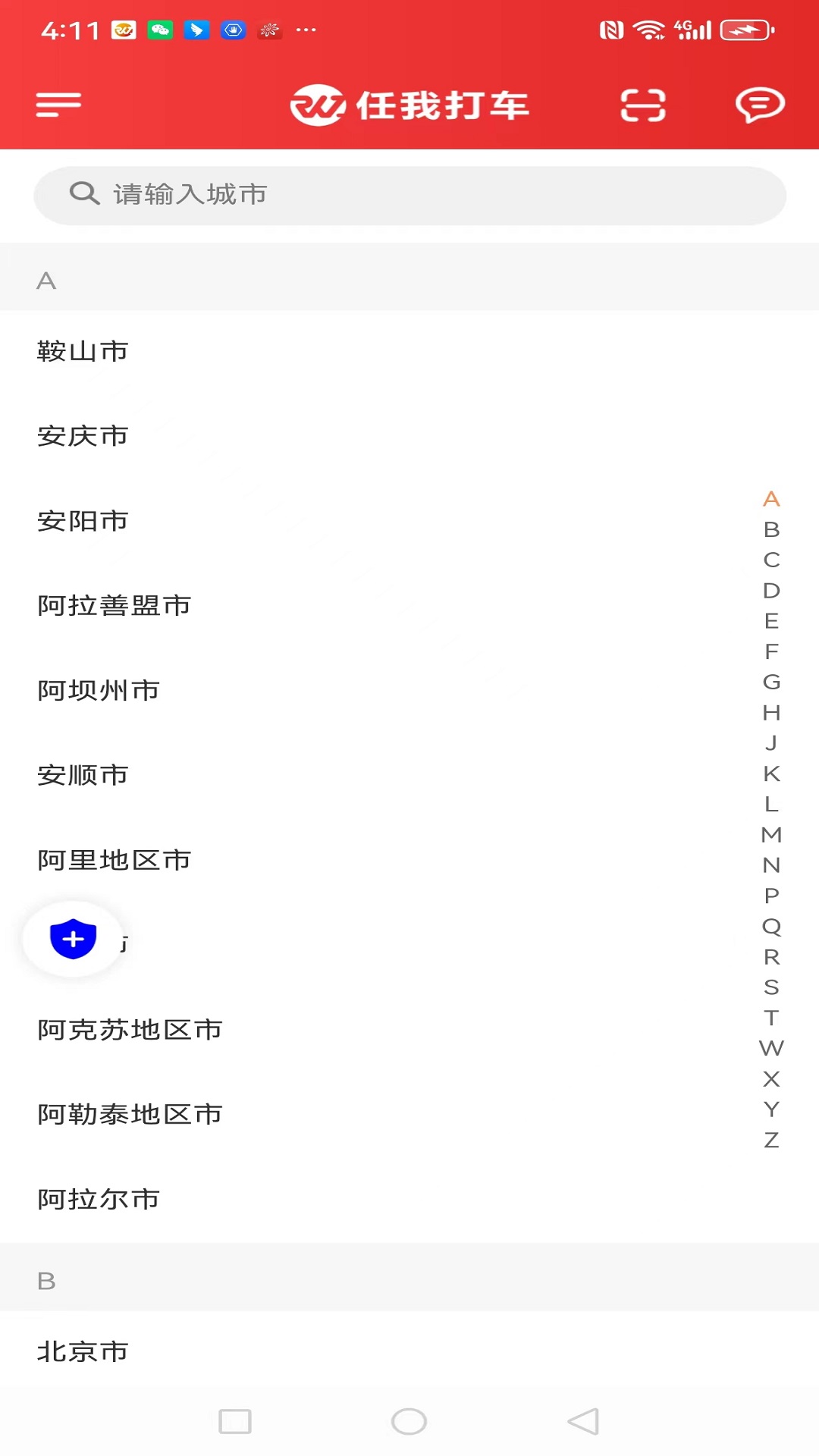819x1456 pixels.
Task: Open the QR code scanner
Action: [642, 105]
